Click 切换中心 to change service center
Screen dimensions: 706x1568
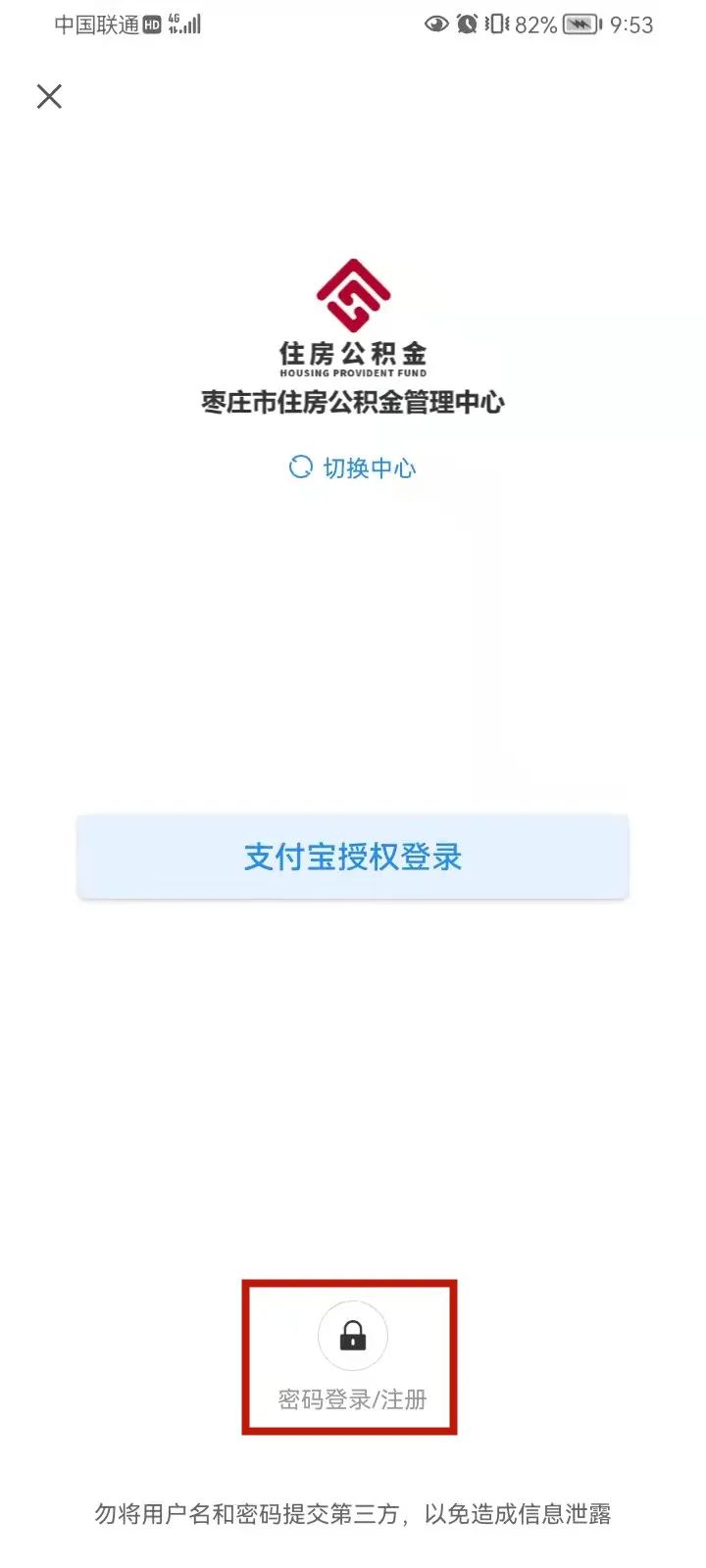(x=368, y=467)
